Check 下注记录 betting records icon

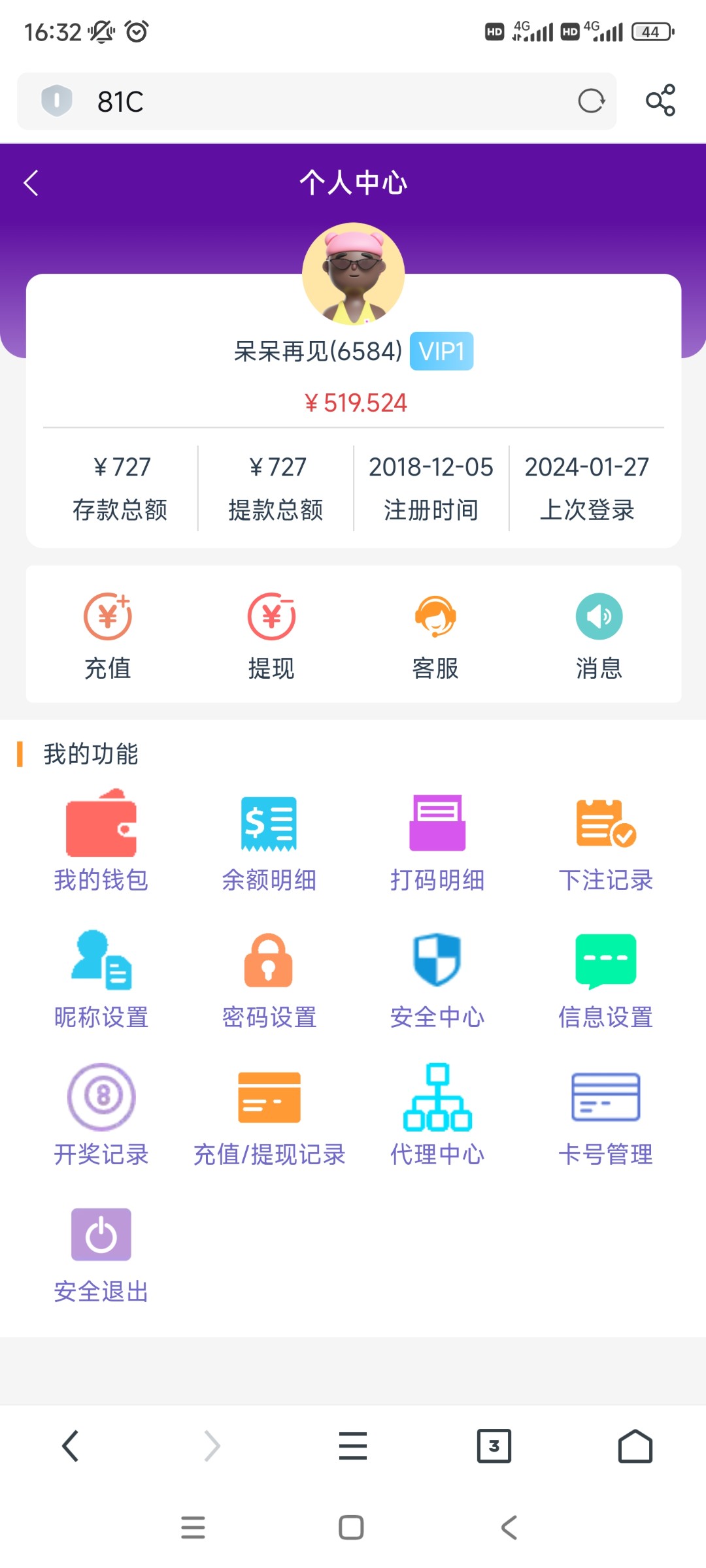[605, 825]
